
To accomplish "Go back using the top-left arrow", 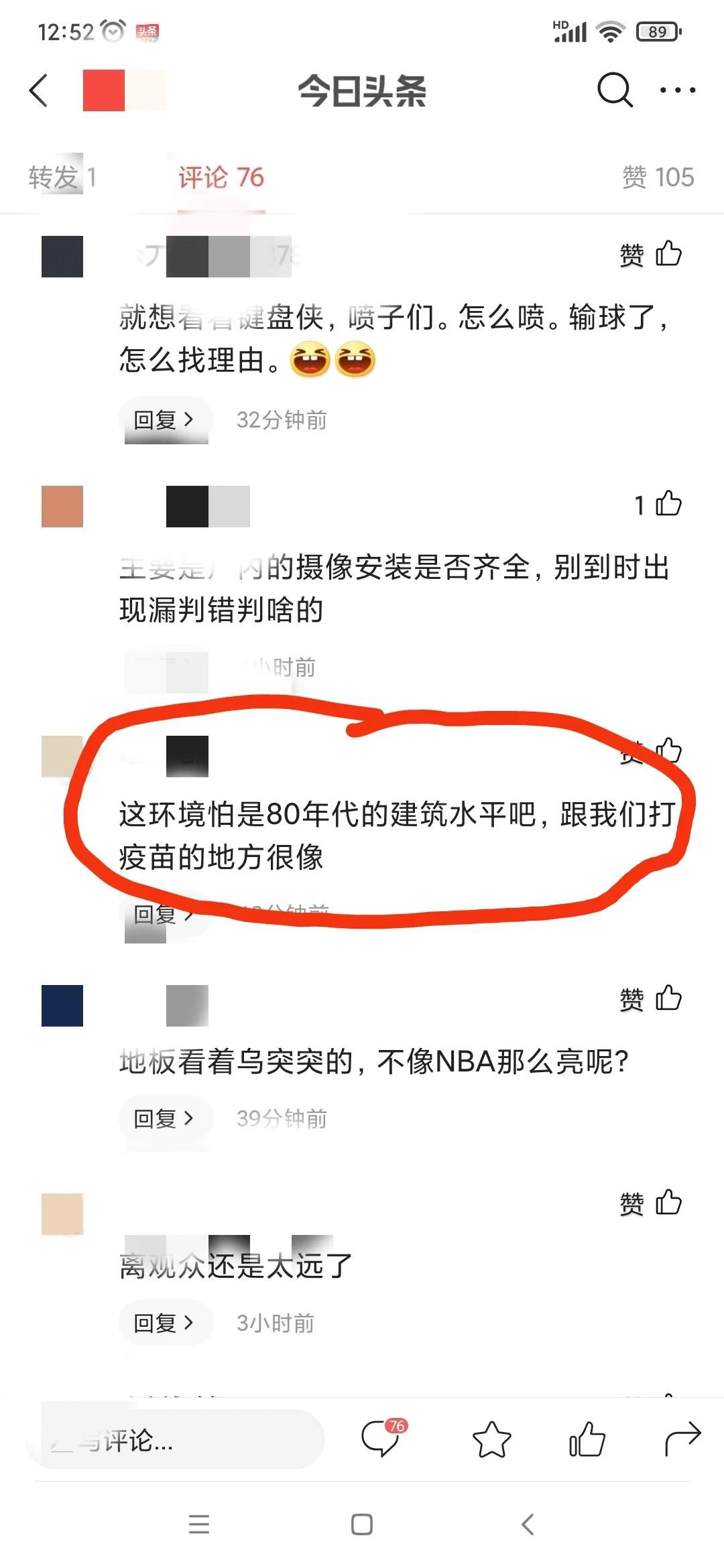I will pos(39,90).
